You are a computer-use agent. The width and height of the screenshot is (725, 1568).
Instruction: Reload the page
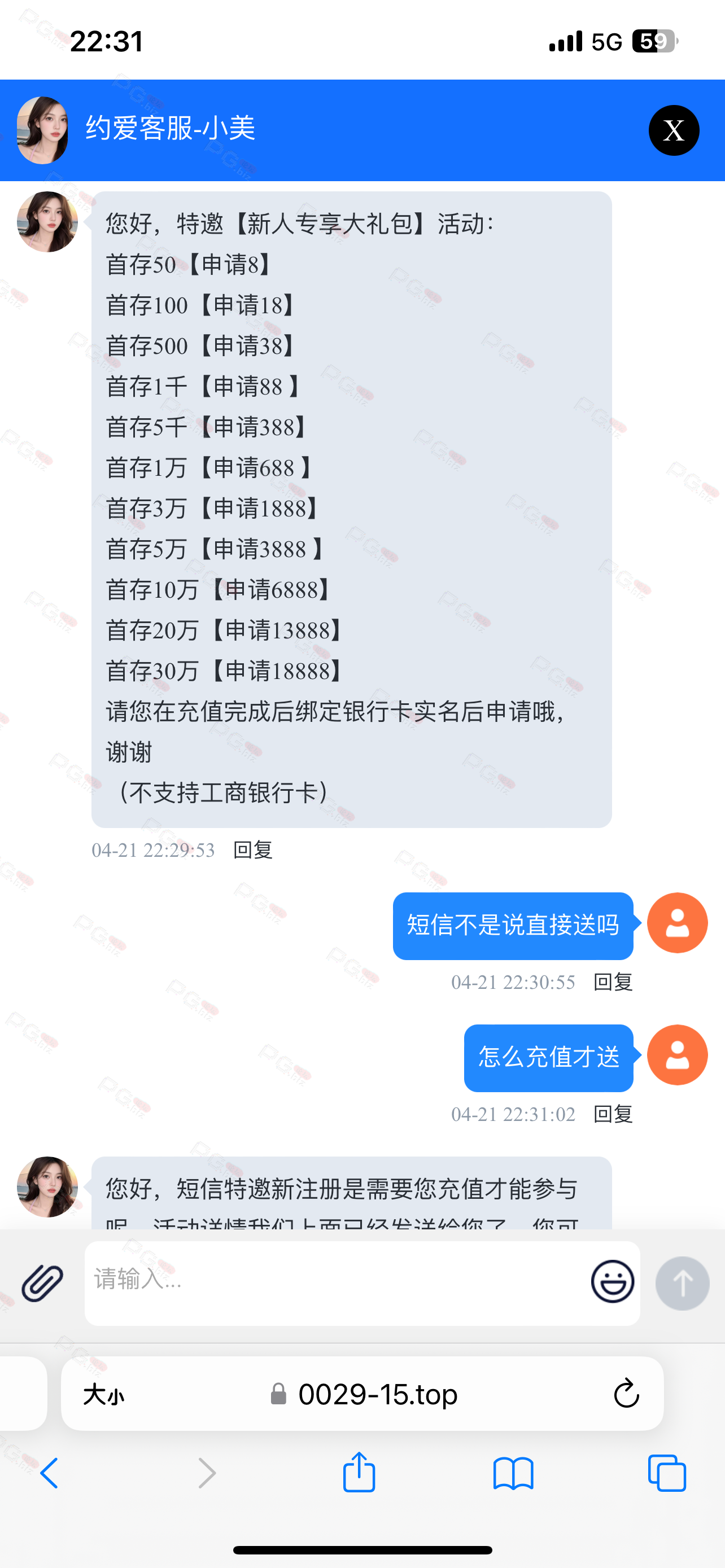pos(626,1394)
